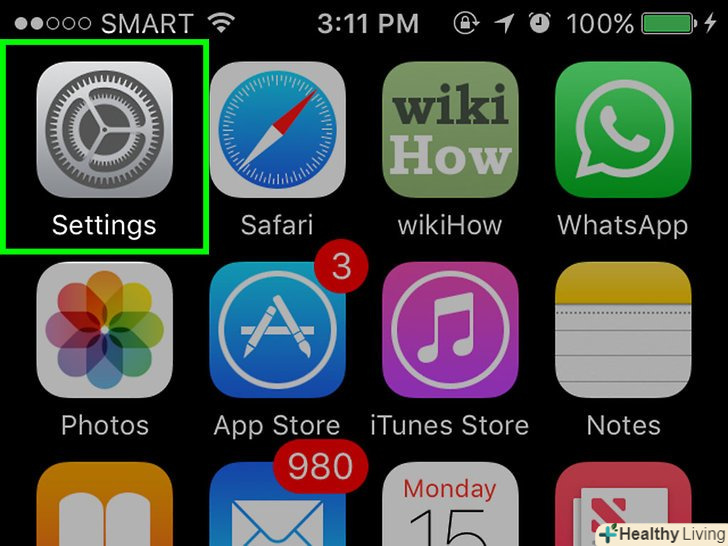Viewport: 728px width, 546px height.
Task: Open the Settings app
Action: click(x=104, y=130)
